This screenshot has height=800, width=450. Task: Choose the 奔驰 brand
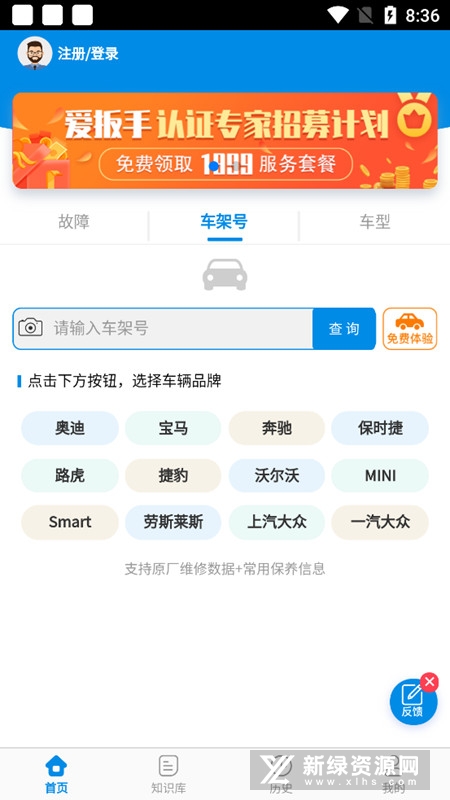(277, 428)
